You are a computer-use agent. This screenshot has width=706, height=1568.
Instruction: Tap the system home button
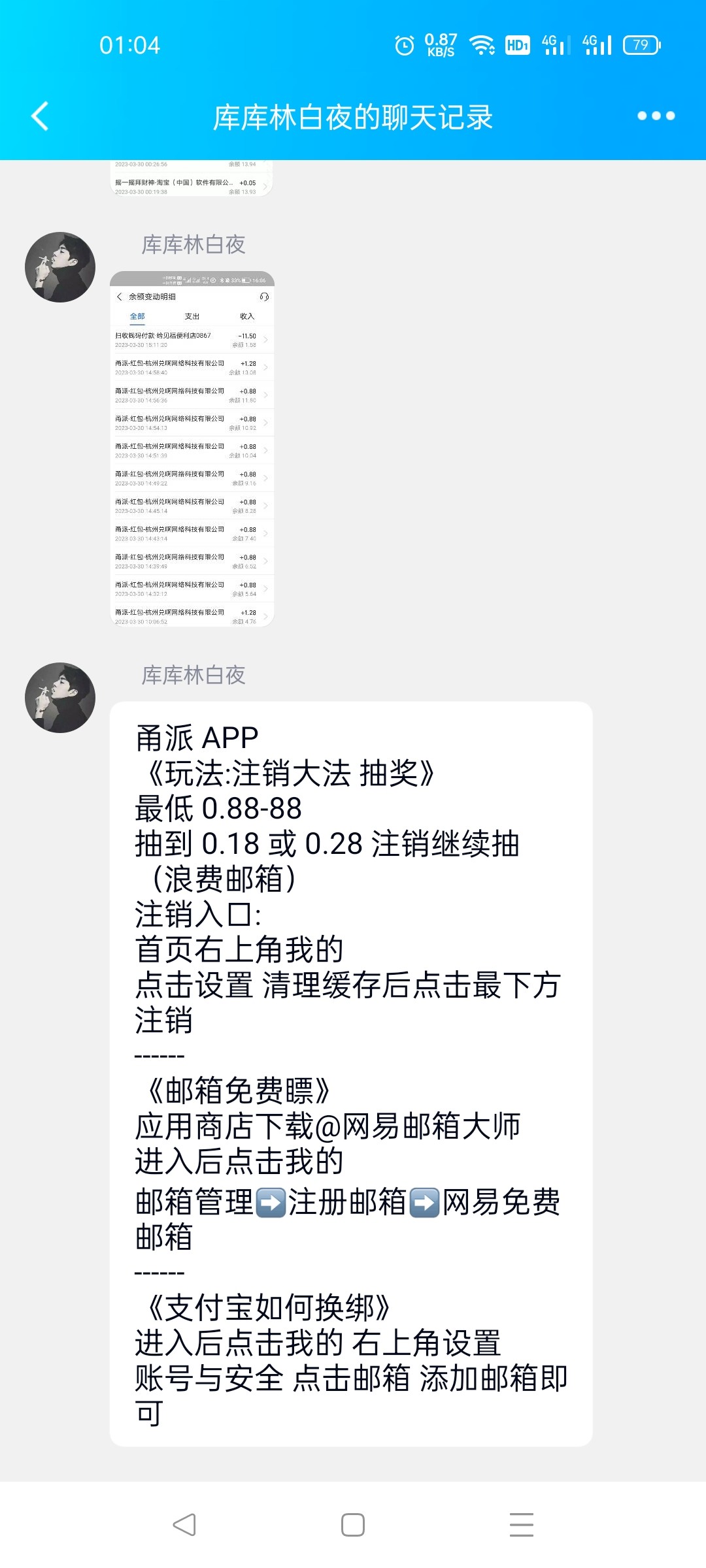coord(353,1525)
